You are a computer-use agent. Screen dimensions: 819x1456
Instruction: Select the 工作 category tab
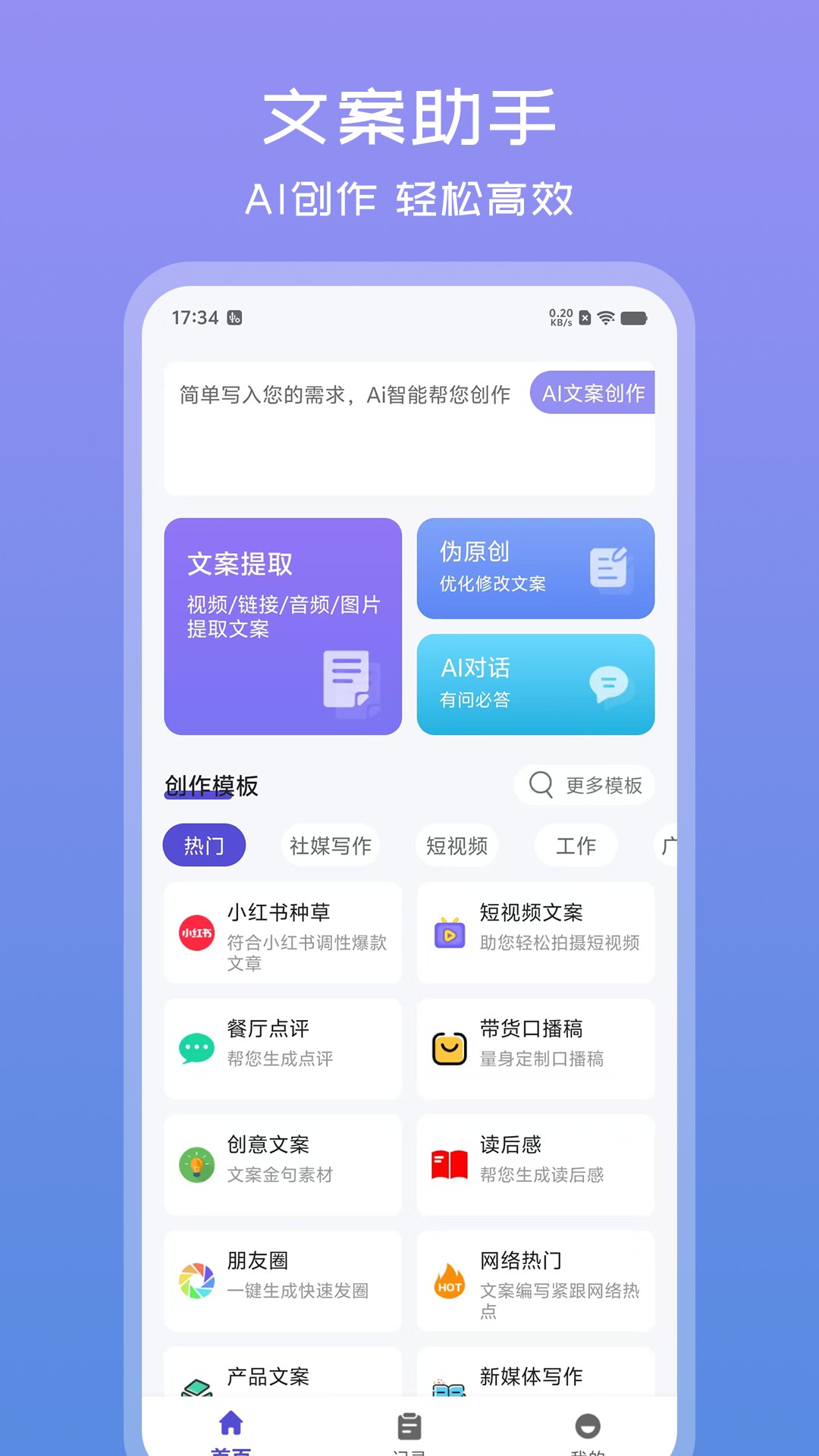pyautogui.click(x=576, y=845)
